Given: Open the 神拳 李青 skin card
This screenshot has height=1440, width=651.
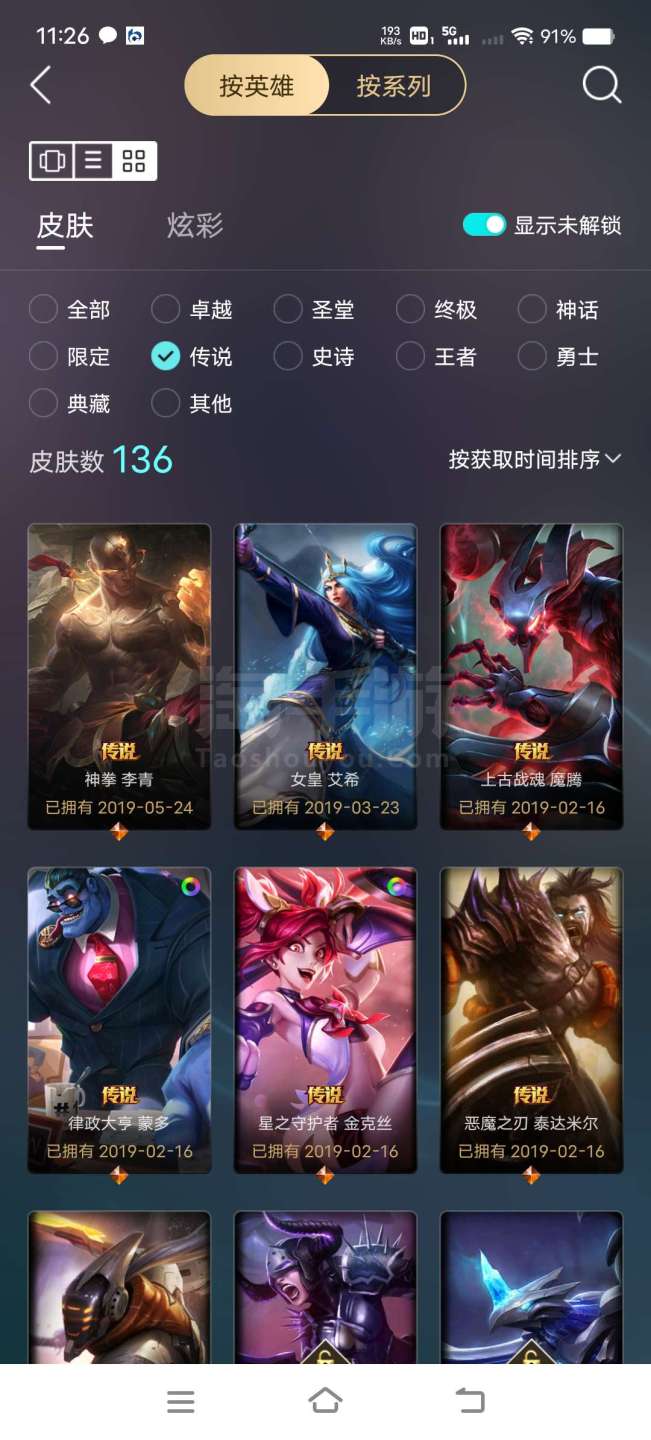Looking at the screenshot, I should coord(119,675).
